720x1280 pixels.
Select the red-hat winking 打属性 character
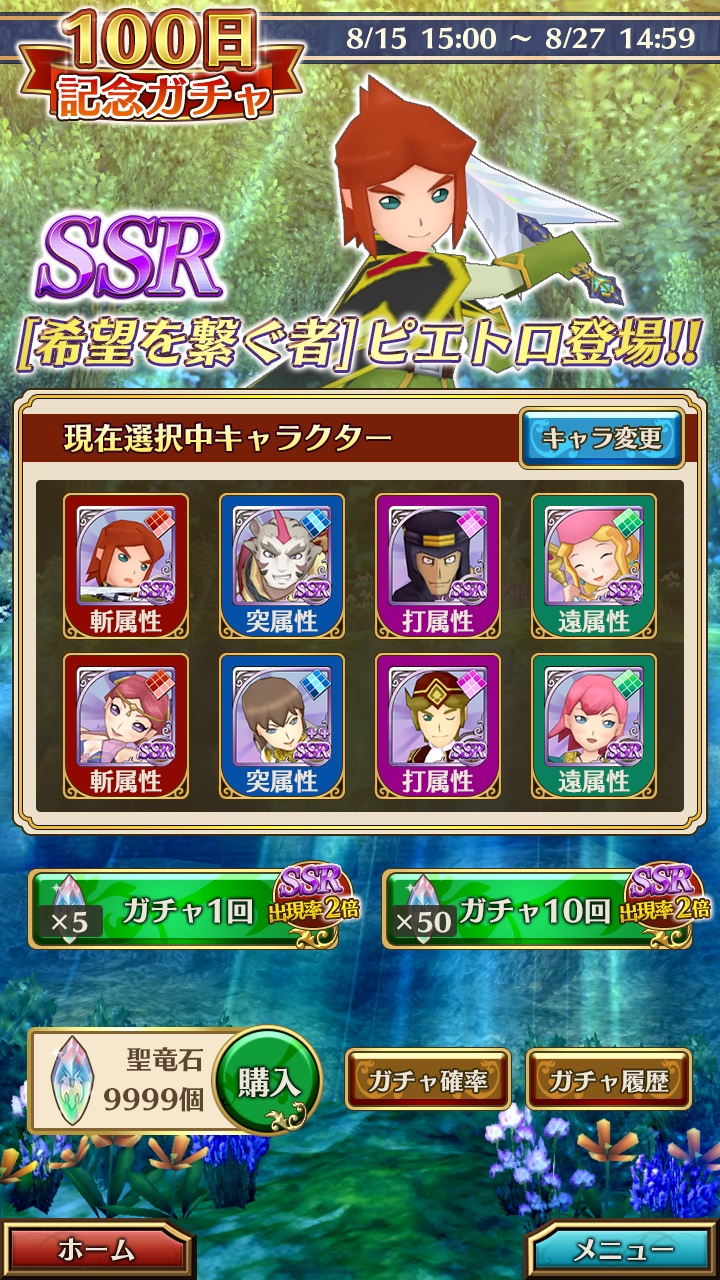click(x=438, y=726)
